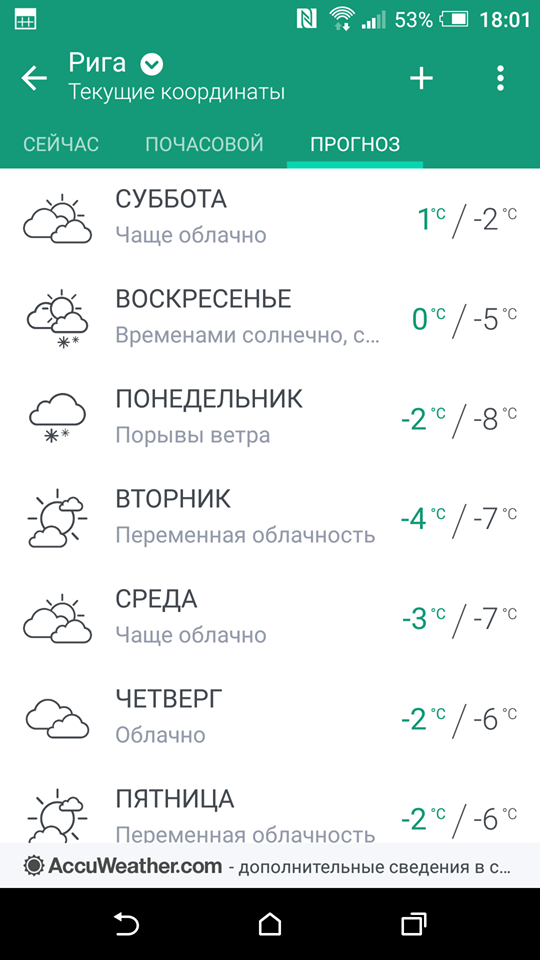Open the three-dot overflow menu
Image resolution: width=540 pixels, height=960 pixels.
coord(501,78)
